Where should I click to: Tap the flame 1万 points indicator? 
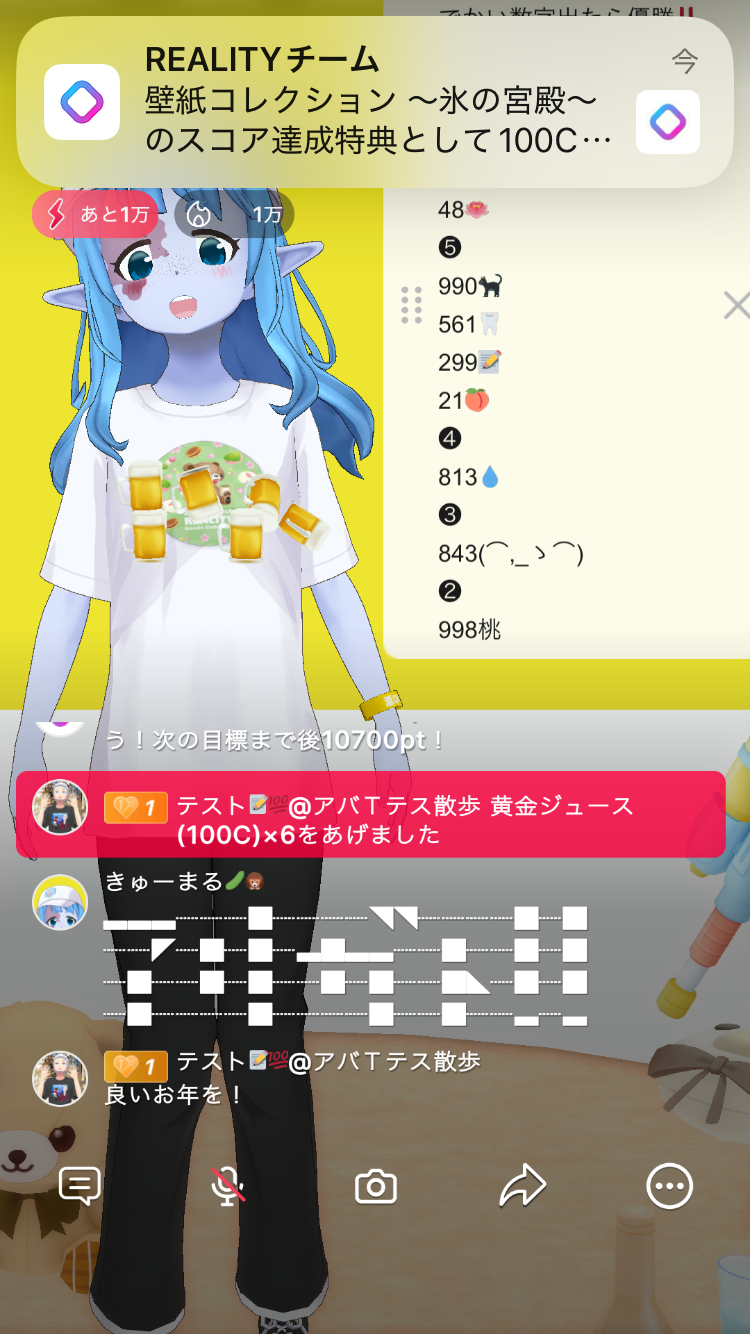click(x=233, y=214)
